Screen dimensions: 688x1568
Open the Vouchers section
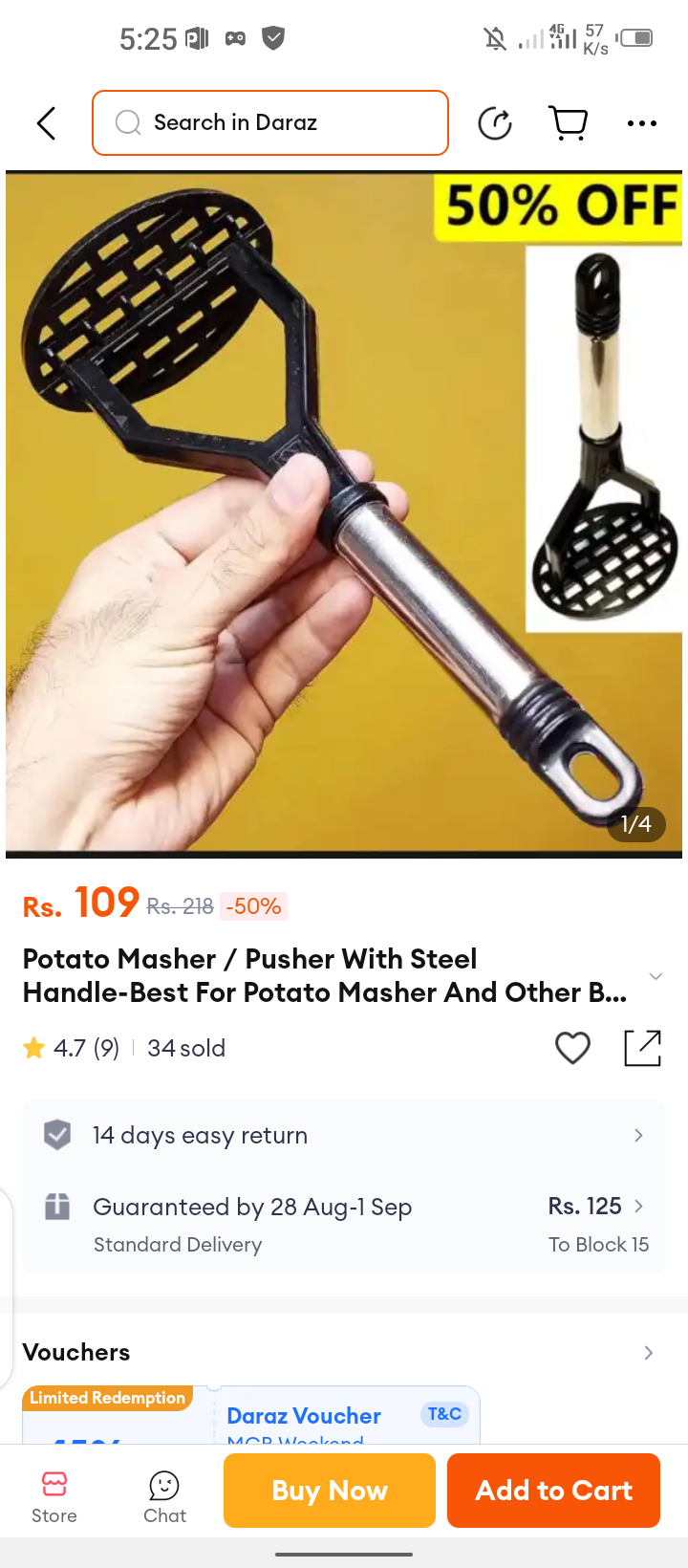point(344,1352)
